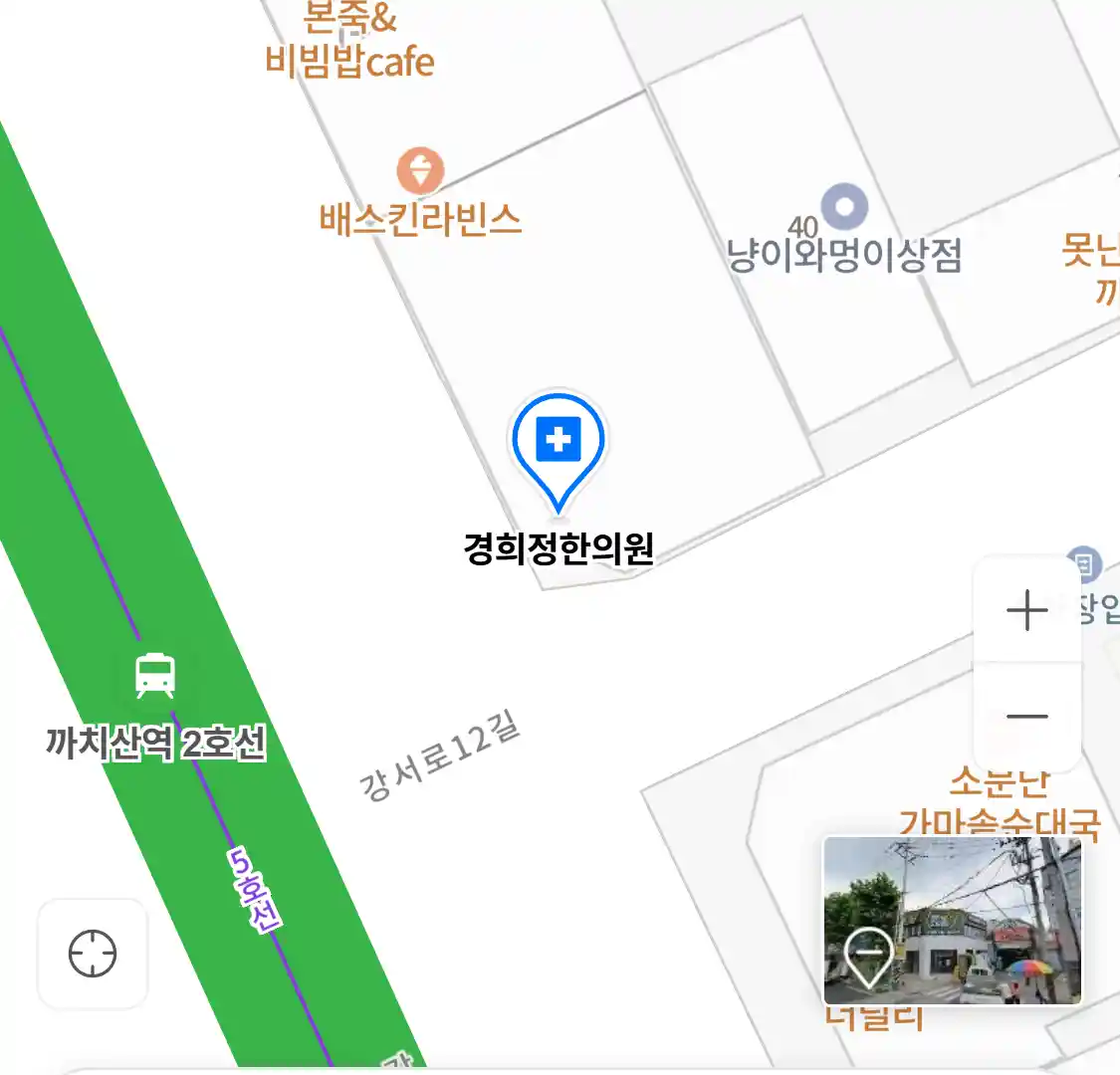Open the street view thumbnail

pos(952,921)
